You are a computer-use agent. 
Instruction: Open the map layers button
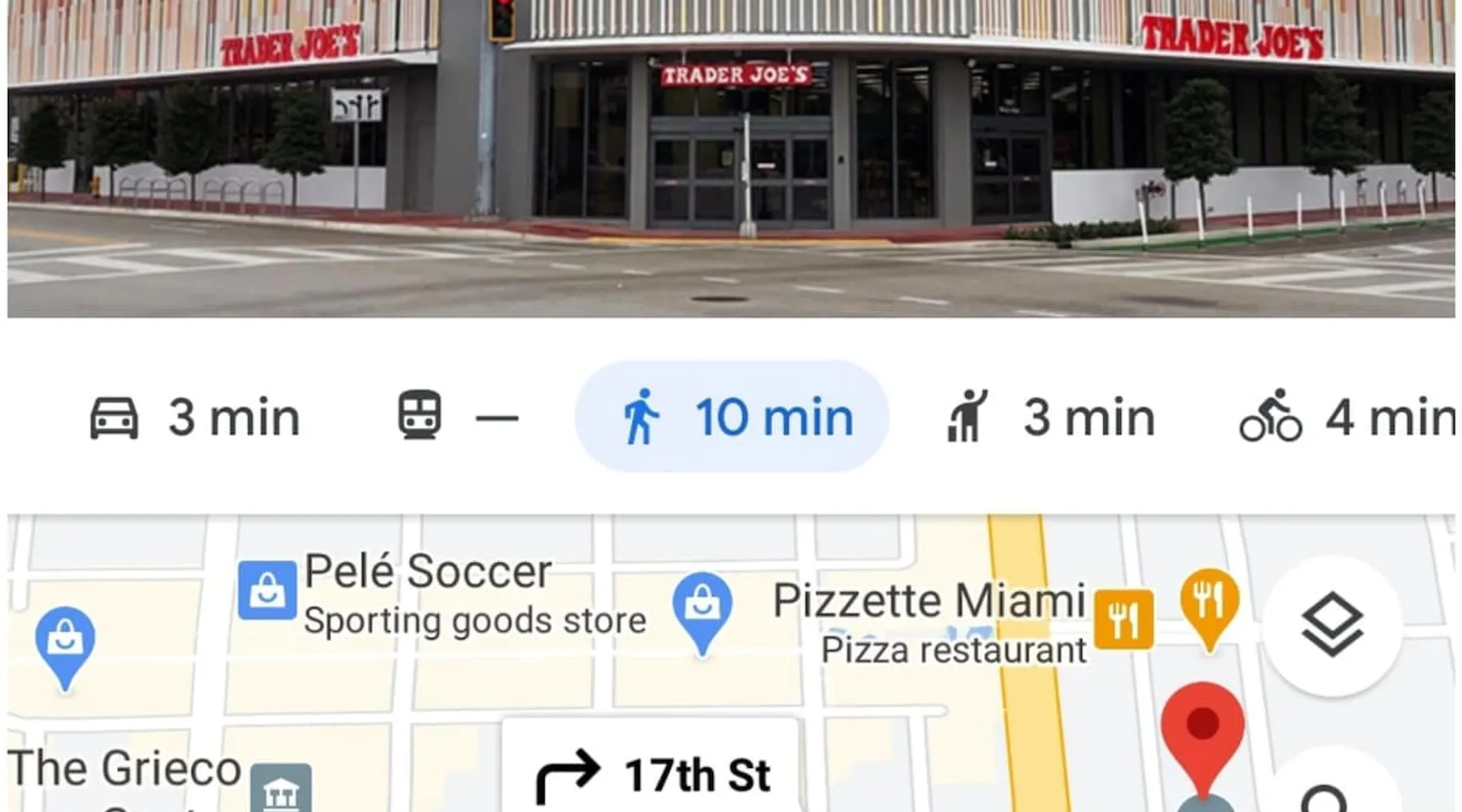tap(1332, 624)
